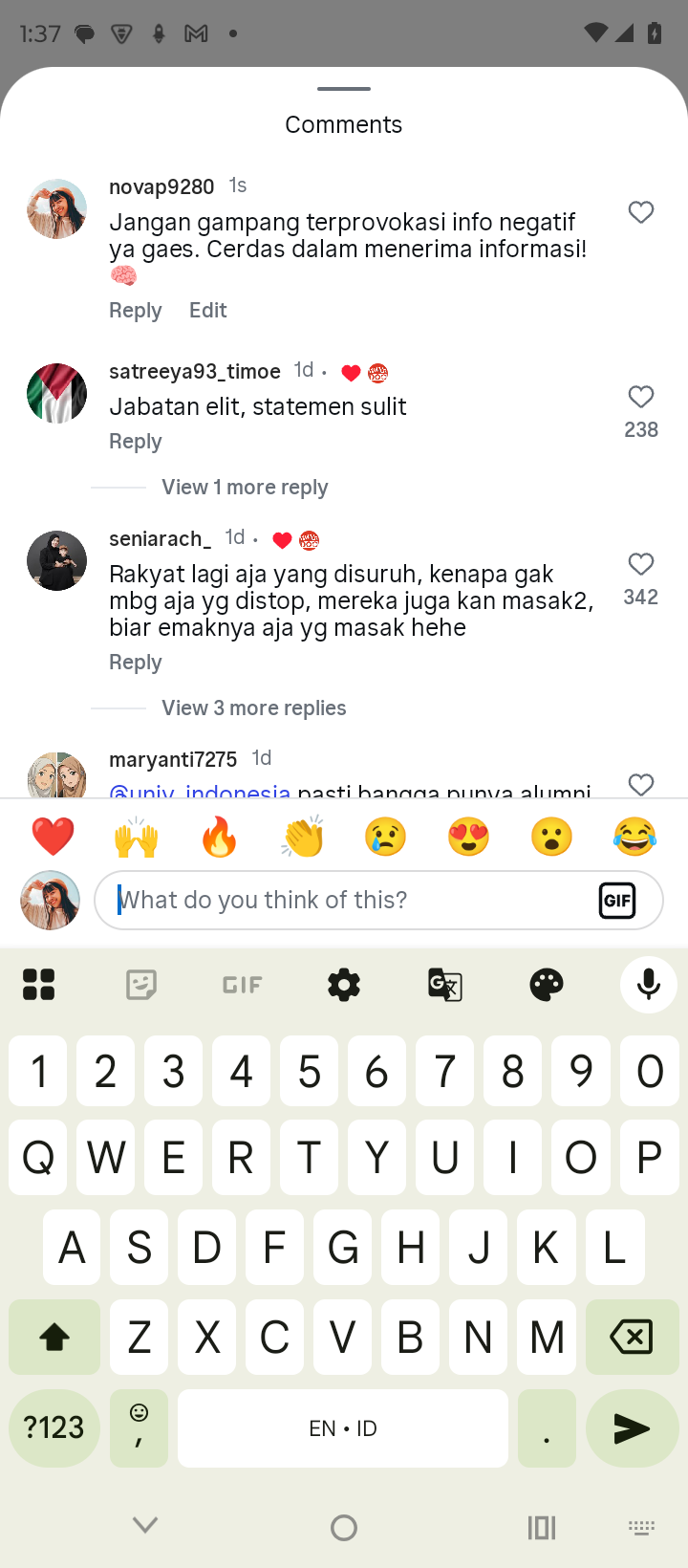The width and height of the screenshot is (688, 1568).
Task: Tap the keyboard send arrow key
Action: [632, 1428]
